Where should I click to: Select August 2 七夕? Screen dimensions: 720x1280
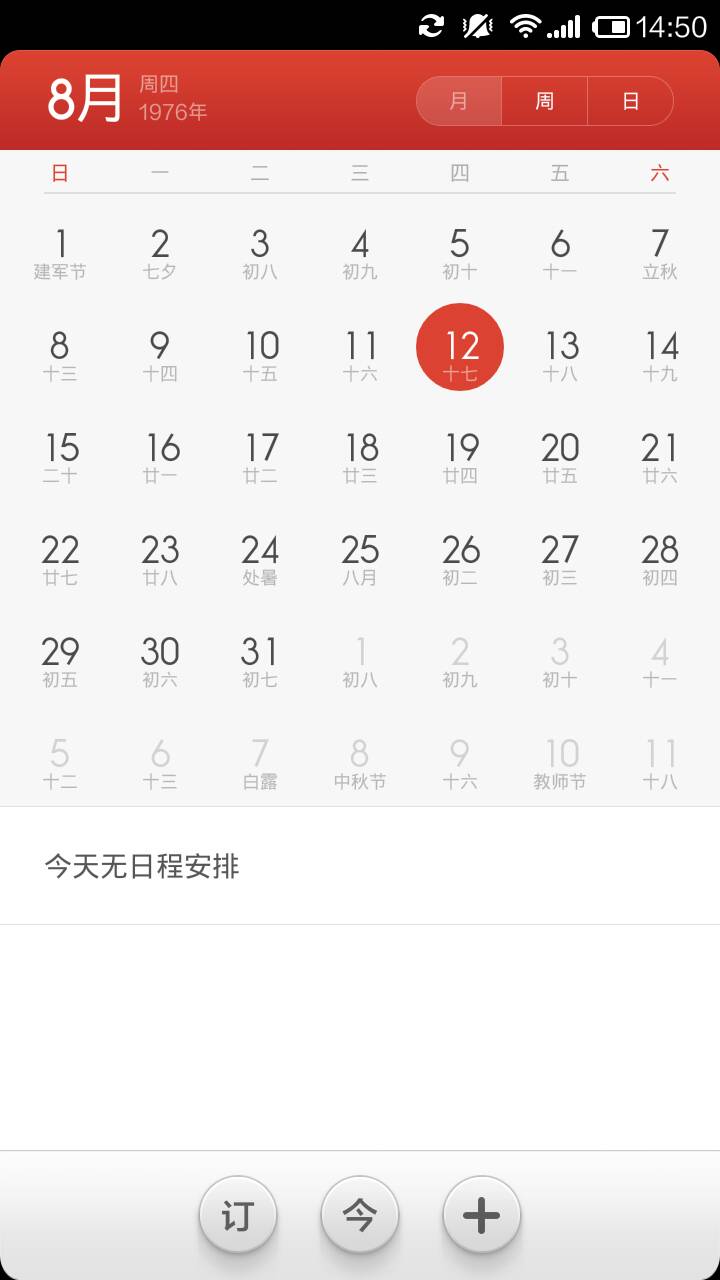click(160, 254)
